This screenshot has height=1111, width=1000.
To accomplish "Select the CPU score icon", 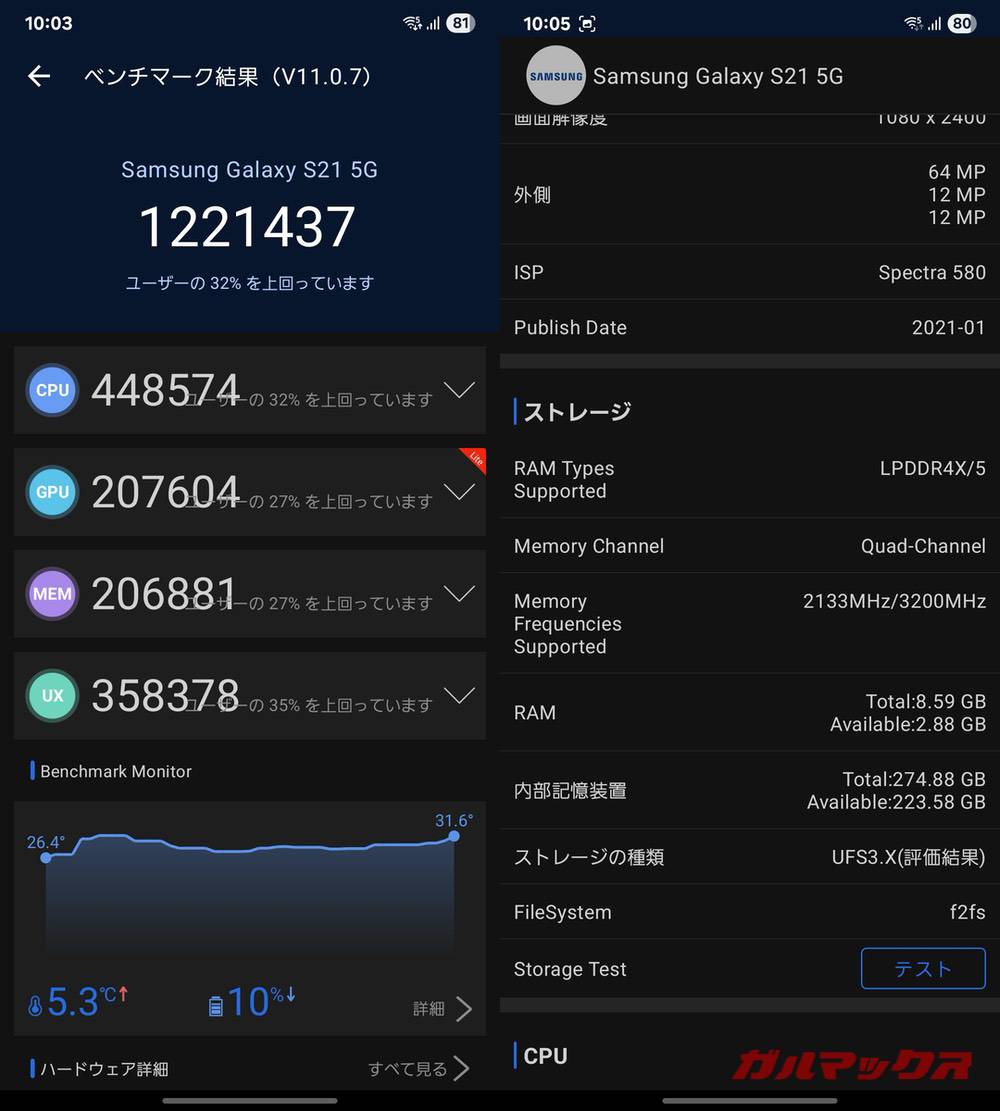I will (x=51, y=390).
